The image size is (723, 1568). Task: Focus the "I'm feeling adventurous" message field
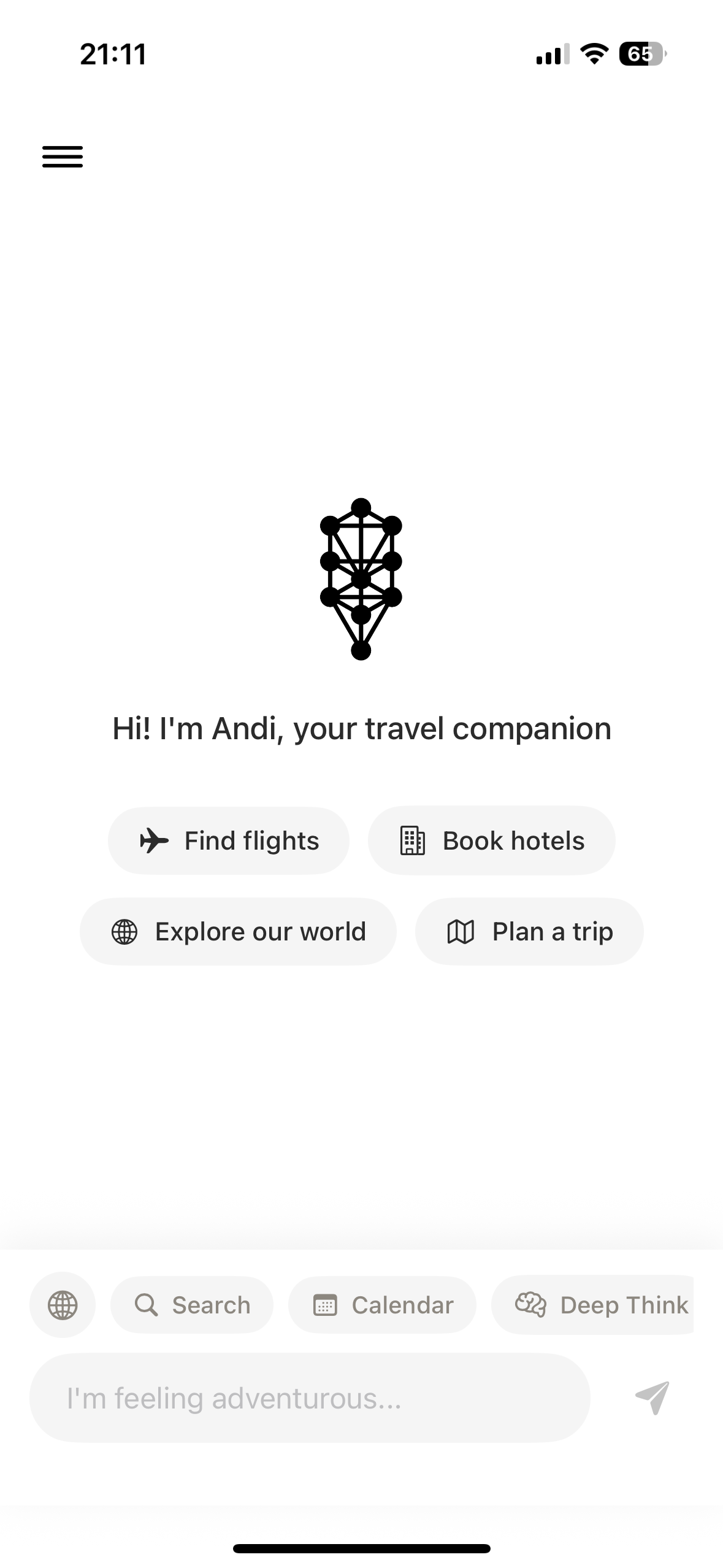pyautogui.click(x=310, y=1398)
